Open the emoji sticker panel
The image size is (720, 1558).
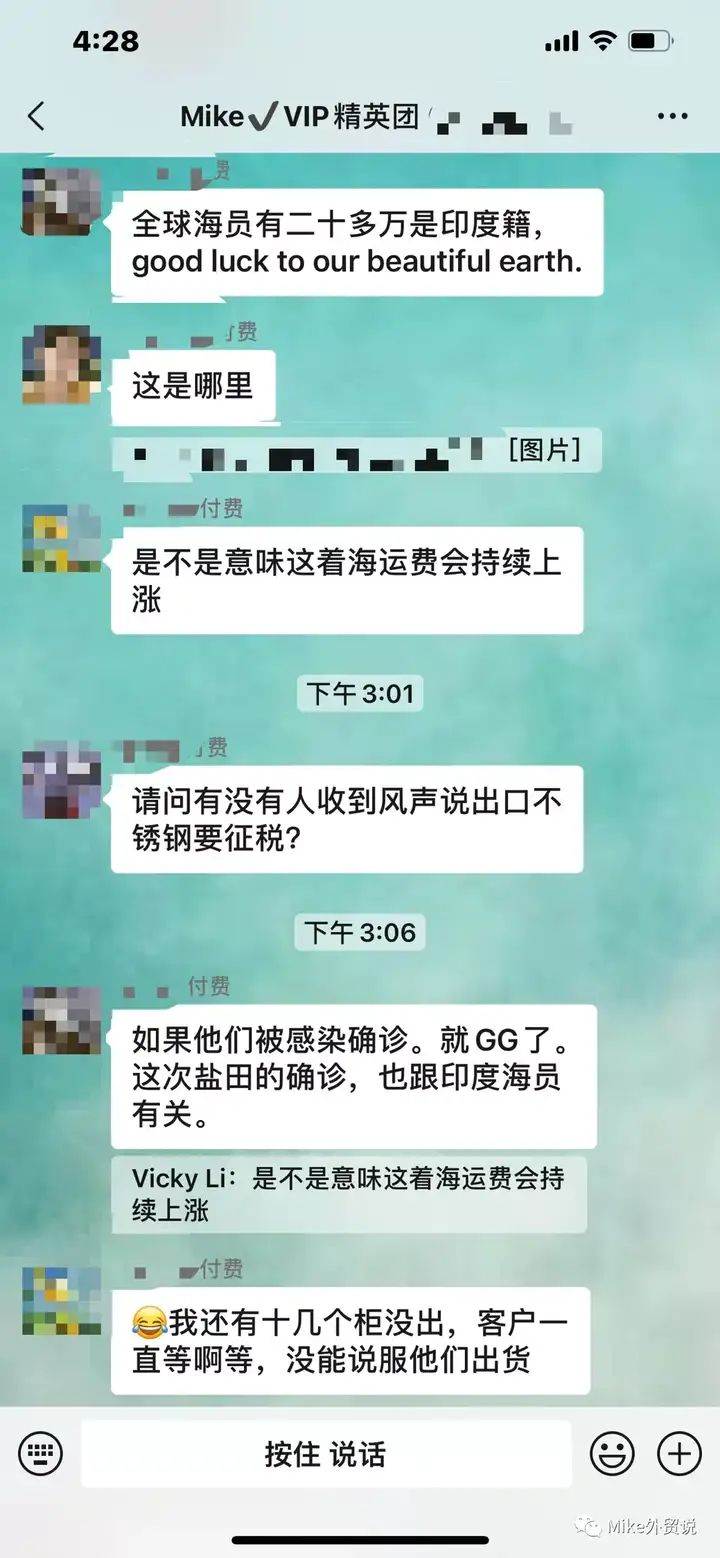pos(611,1453)
